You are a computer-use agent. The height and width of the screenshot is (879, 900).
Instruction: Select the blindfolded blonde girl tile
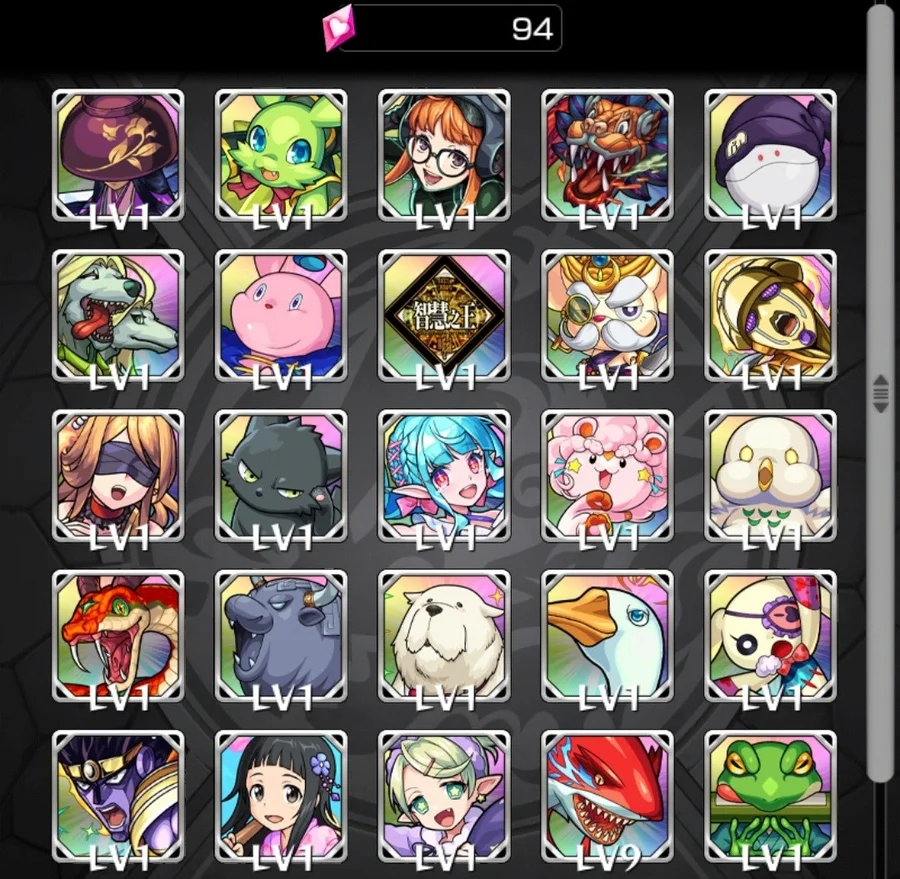pyautogui.click(x=118, y=475)
